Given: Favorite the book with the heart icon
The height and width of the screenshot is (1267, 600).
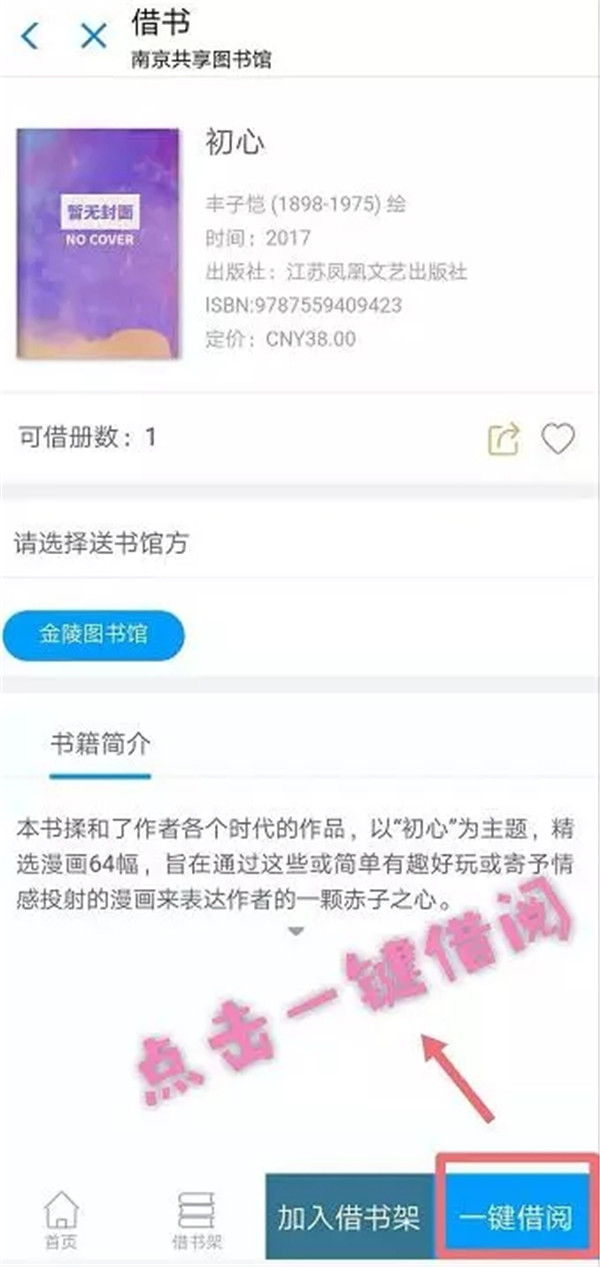Looking at the screenshot, I should (558, 438).
